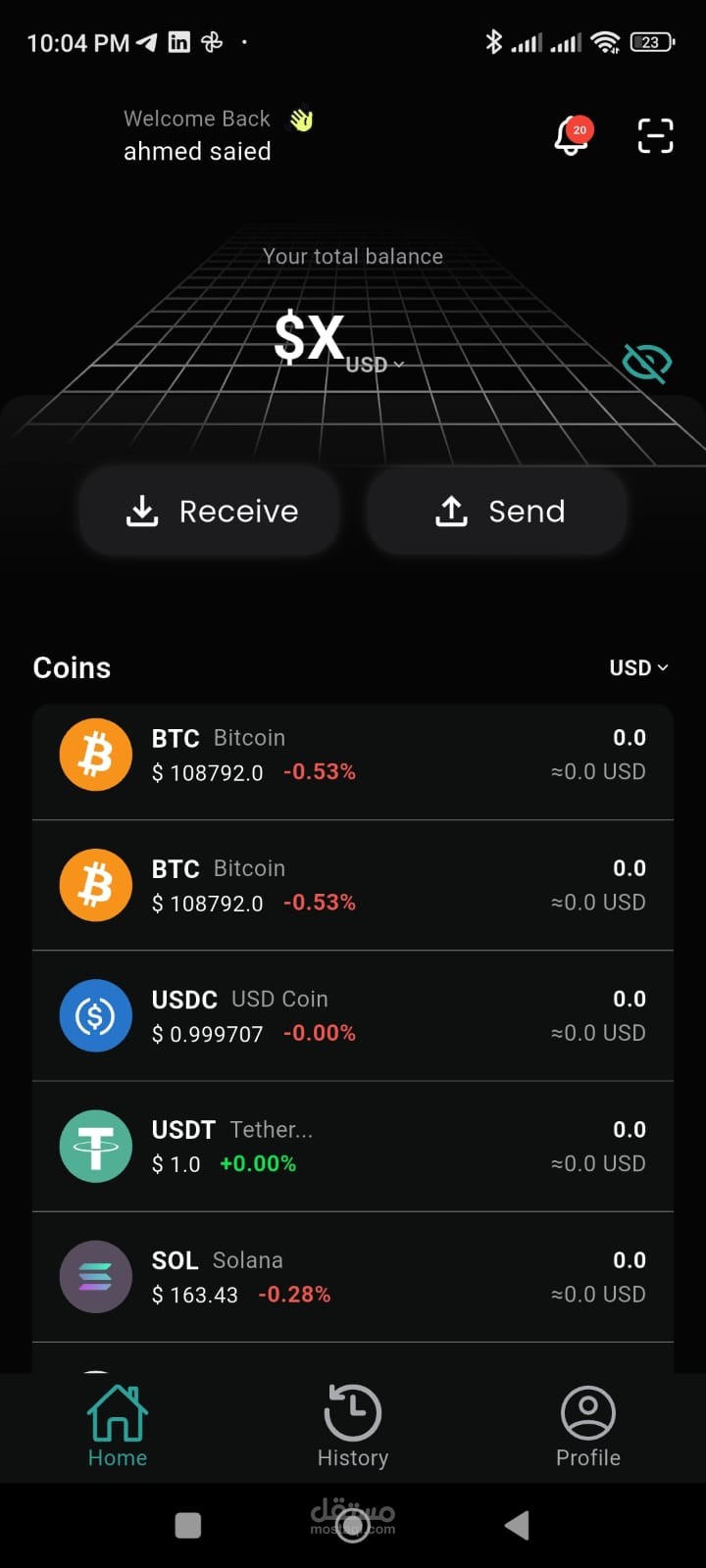Open the SOL Solana row
This screenshot has height=1568, width=706.
[353, 1277]
